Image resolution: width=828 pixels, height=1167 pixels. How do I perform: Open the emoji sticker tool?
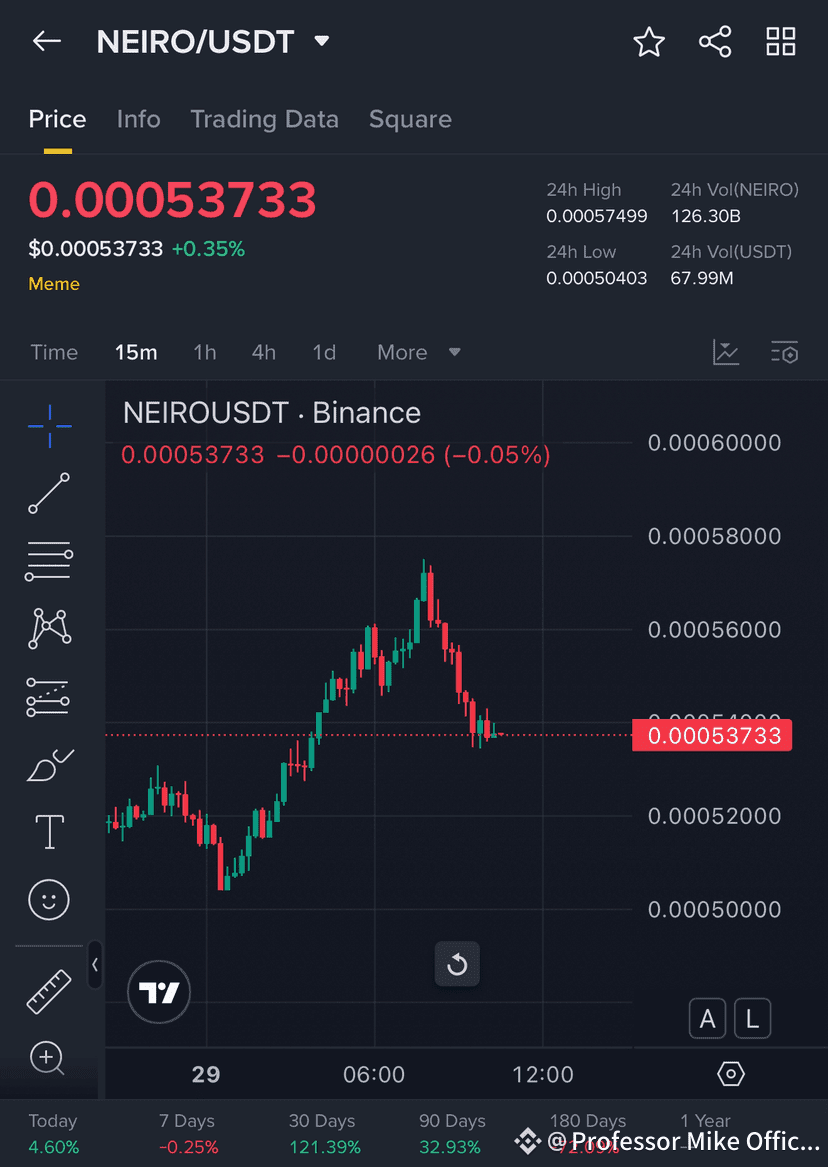[x=48, y=899]
